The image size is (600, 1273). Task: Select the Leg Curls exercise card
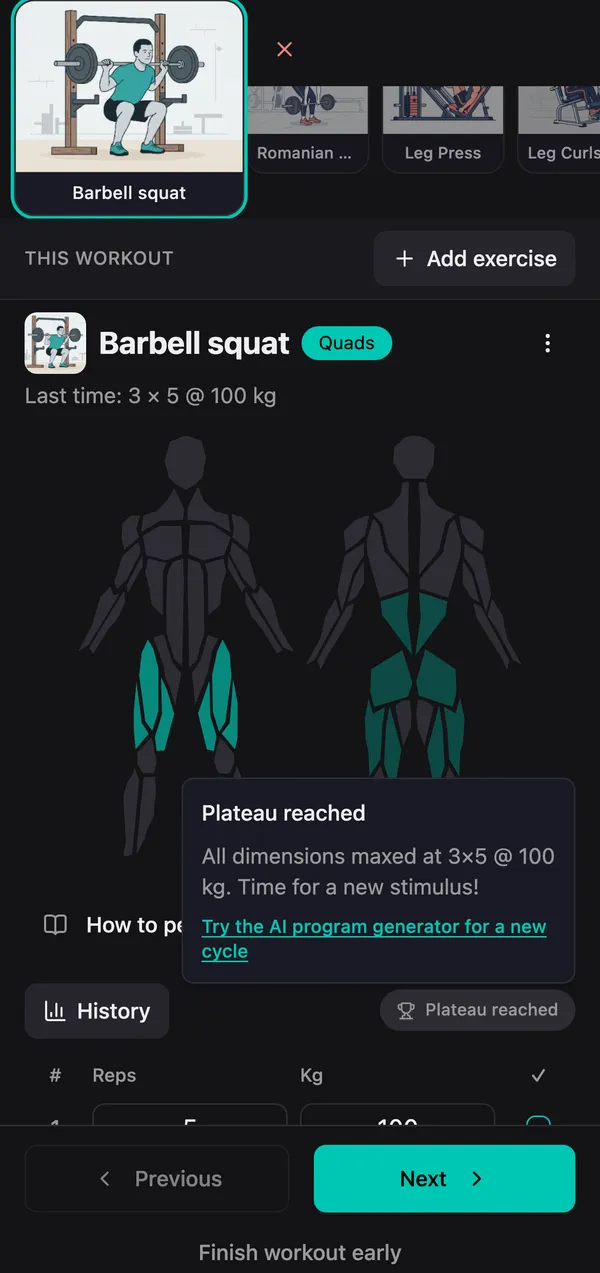point(559,129)
